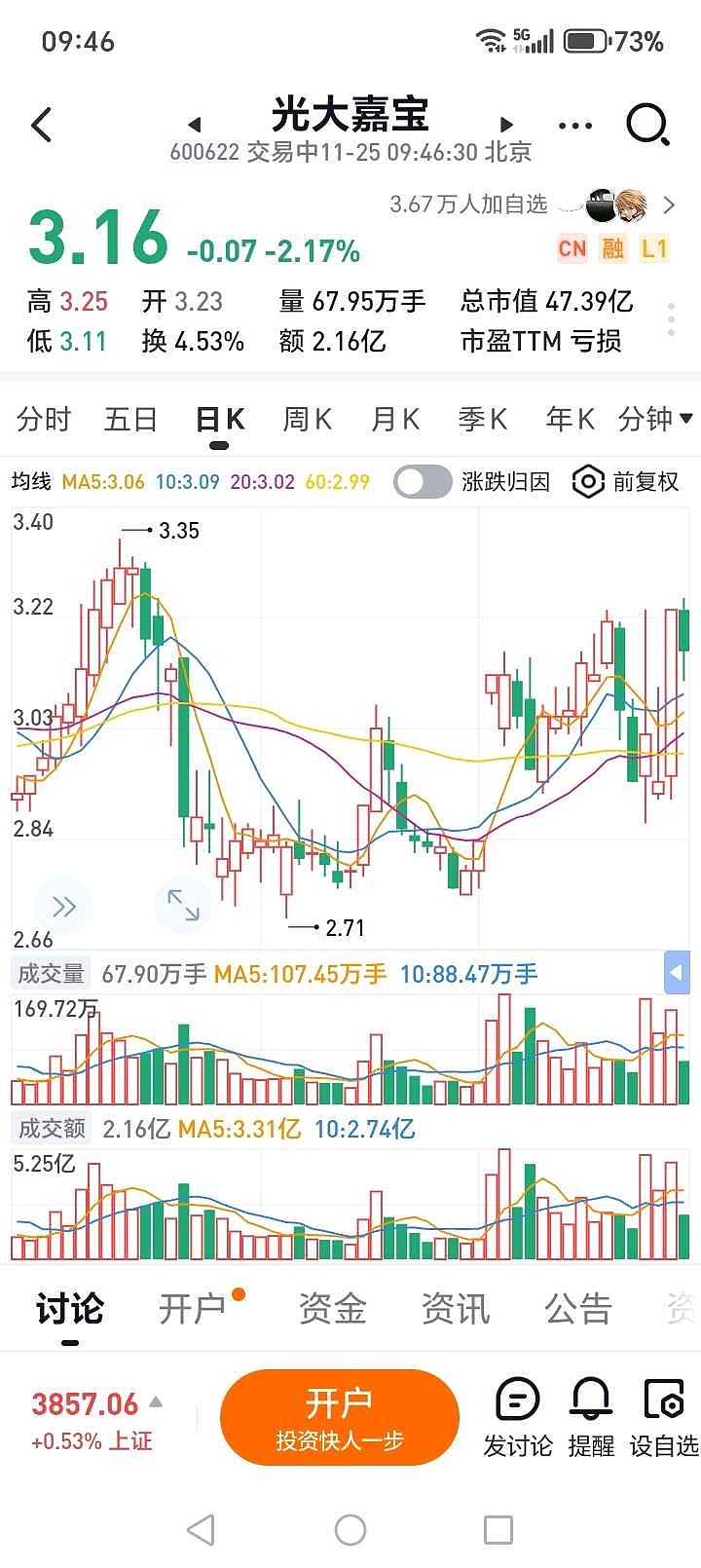Expand the double-chevron panel on the chart

tap(62, 906)
